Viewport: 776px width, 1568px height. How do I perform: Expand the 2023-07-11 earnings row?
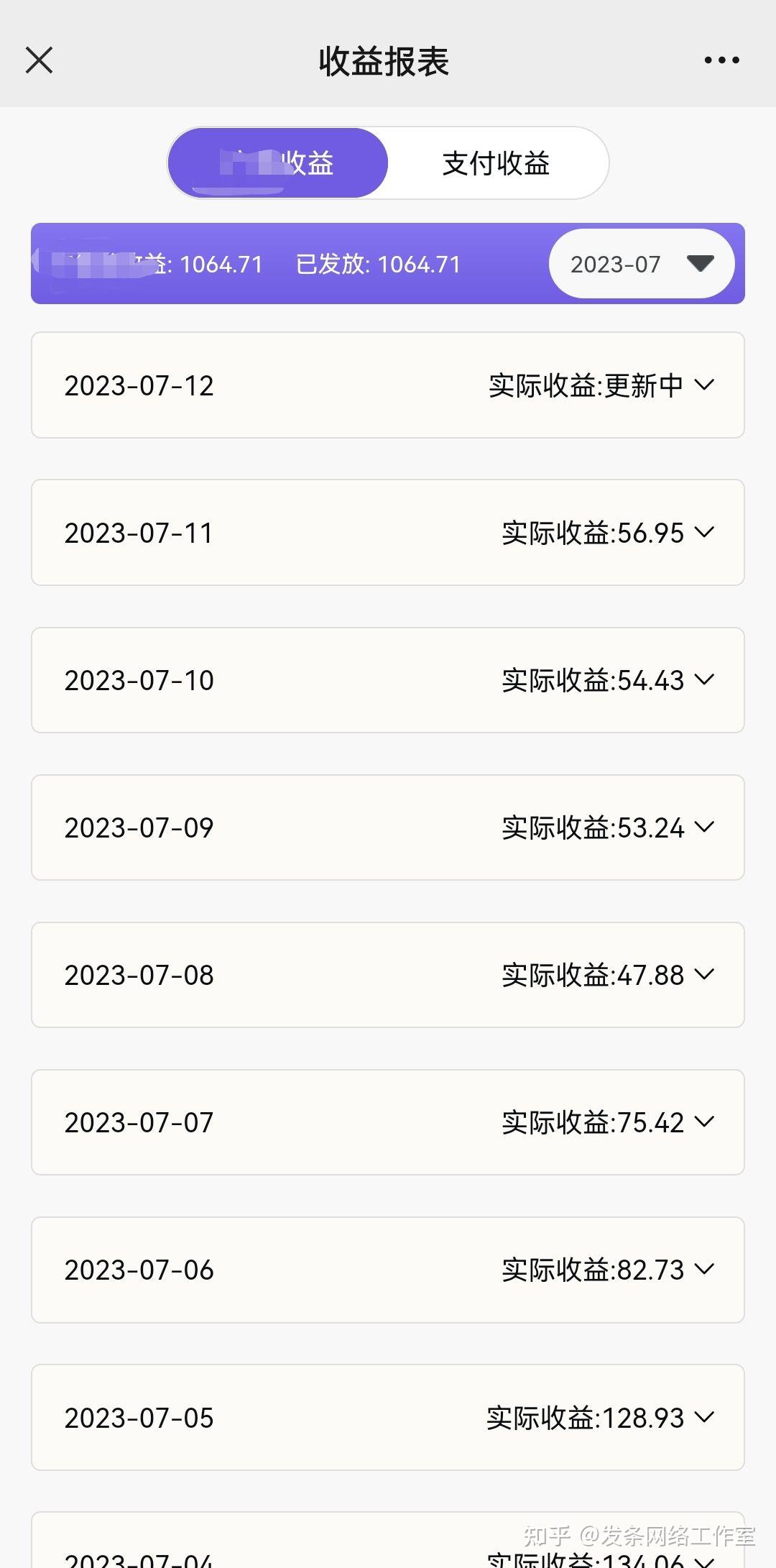pos(704,533)
